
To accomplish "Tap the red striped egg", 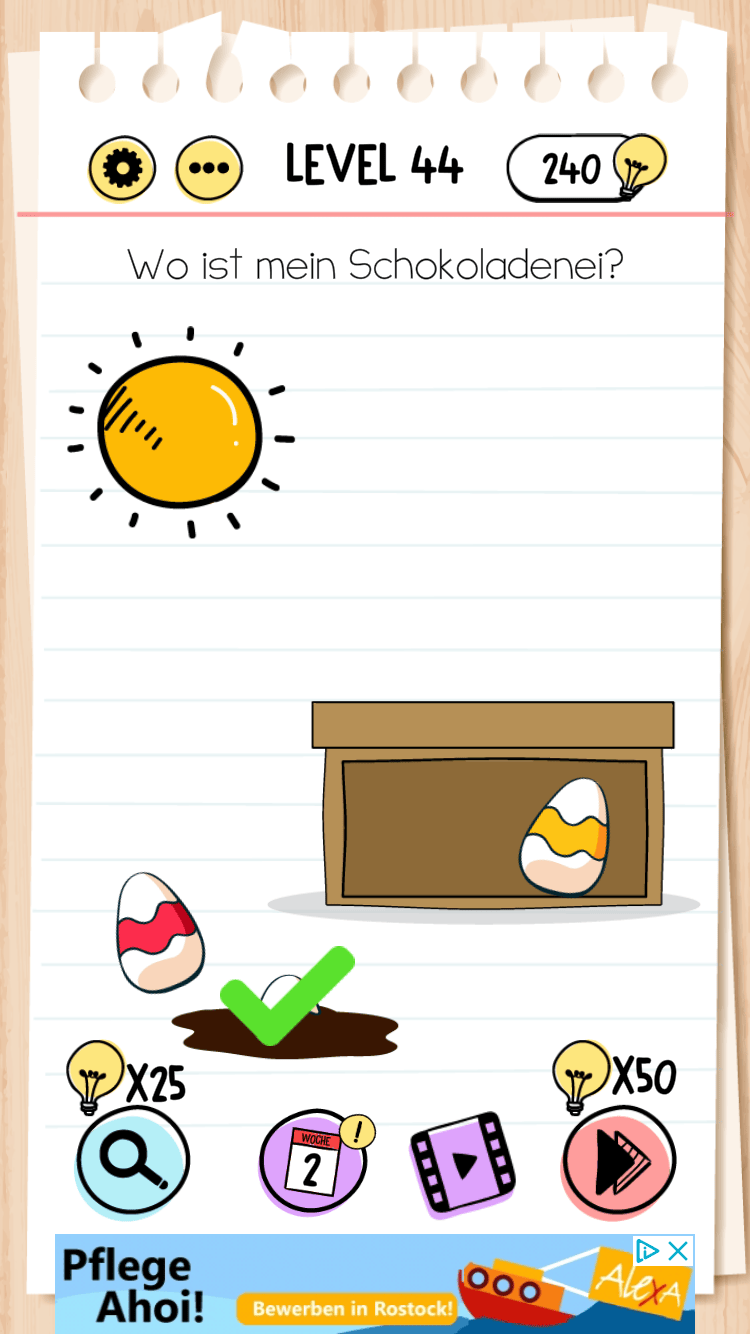I will (x=158, y=933).
